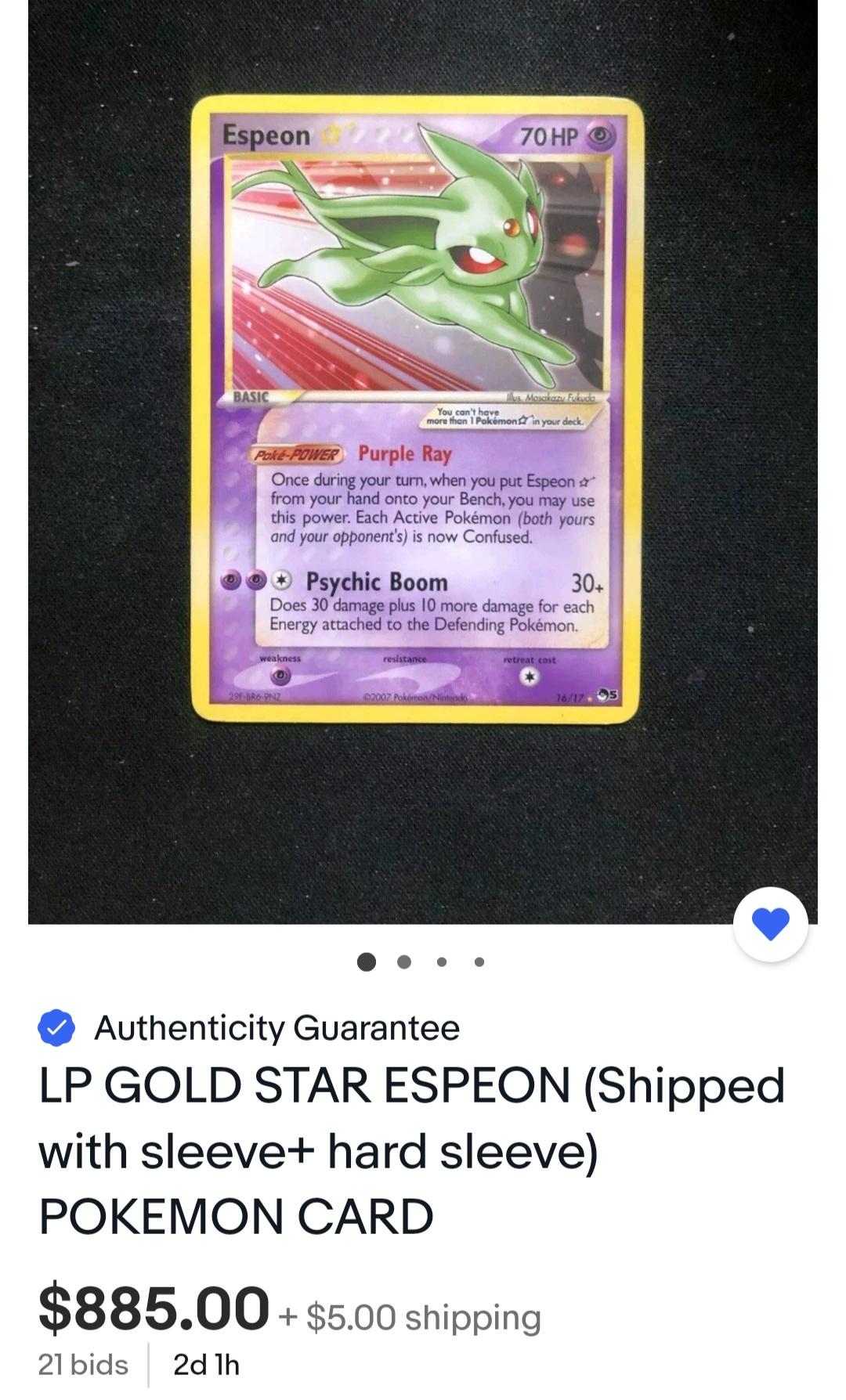Open Authenticity Guarantee details
This screenshot has width=846, height=1400.
[x=249, y=1027]
